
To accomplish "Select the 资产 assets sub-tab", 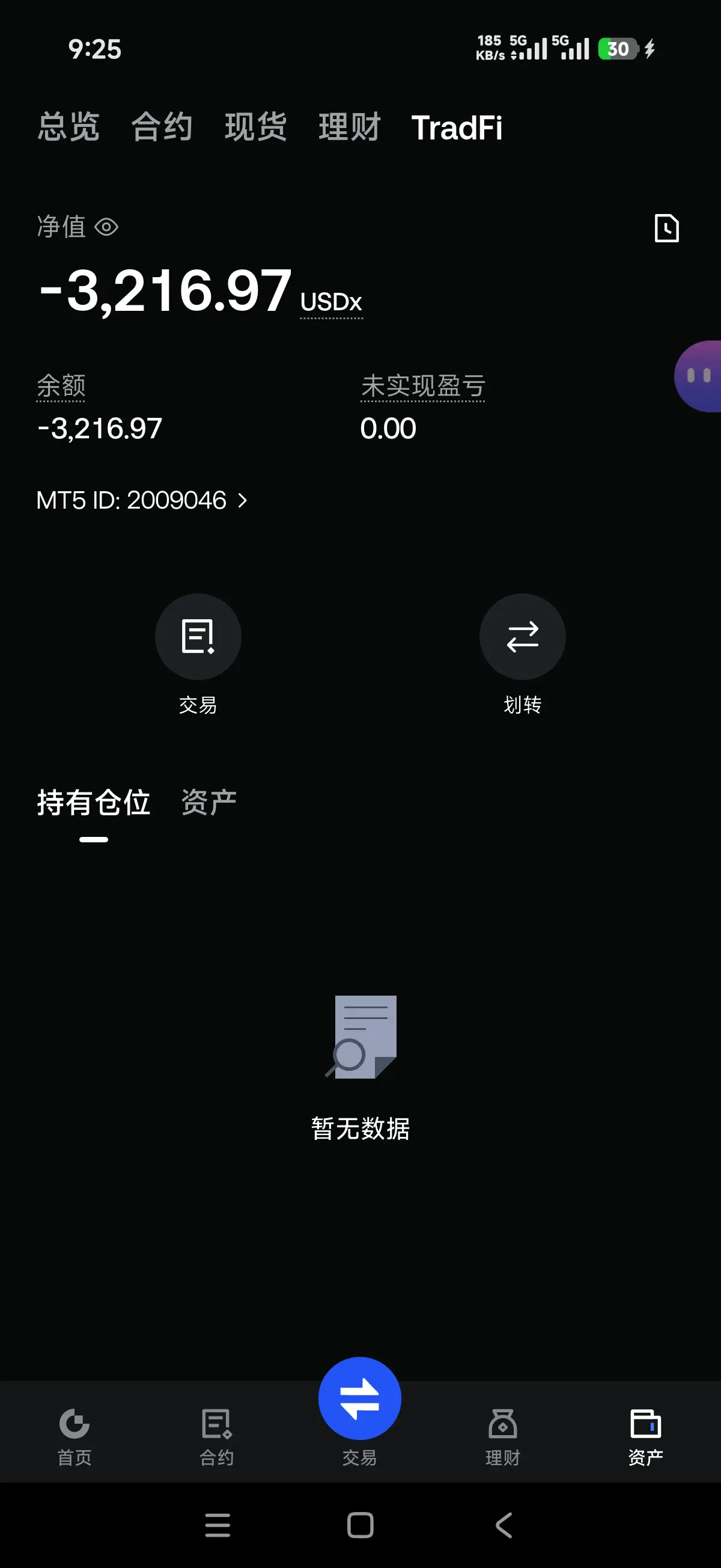I will click(x=207, y=801).
